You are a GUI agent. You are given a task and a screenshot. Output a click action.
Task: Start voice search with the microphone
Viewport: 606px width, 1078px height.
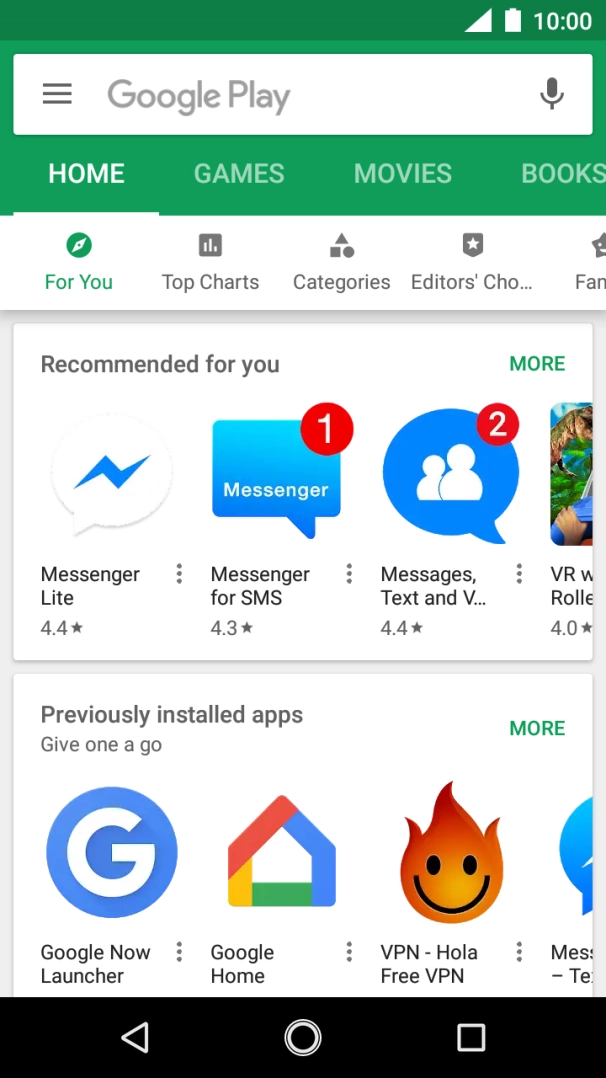pos(552,94)
